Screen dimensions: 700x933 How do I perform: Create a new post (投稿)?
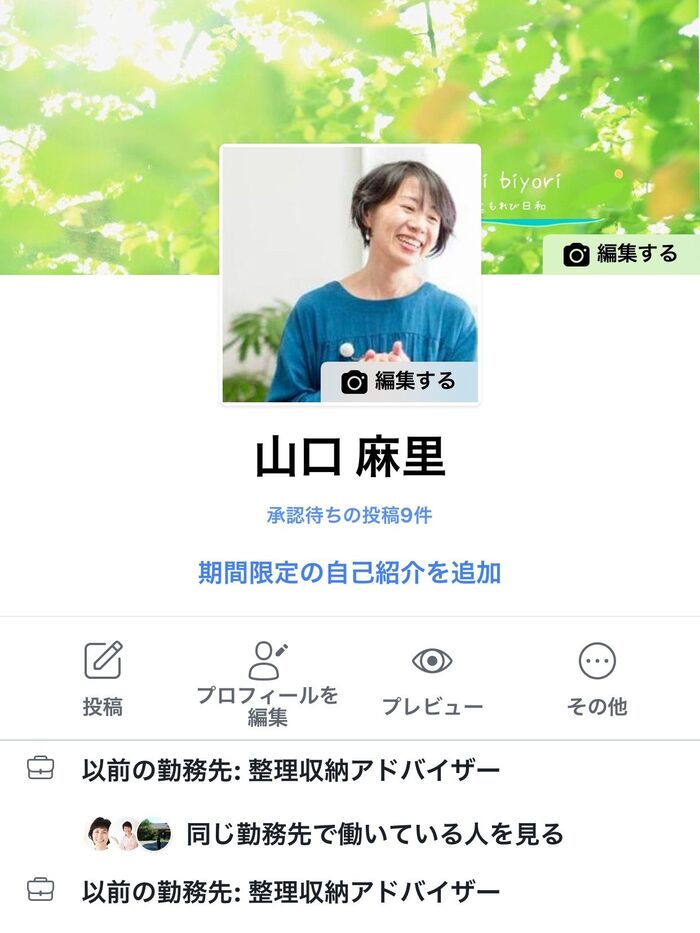(103, 679)
